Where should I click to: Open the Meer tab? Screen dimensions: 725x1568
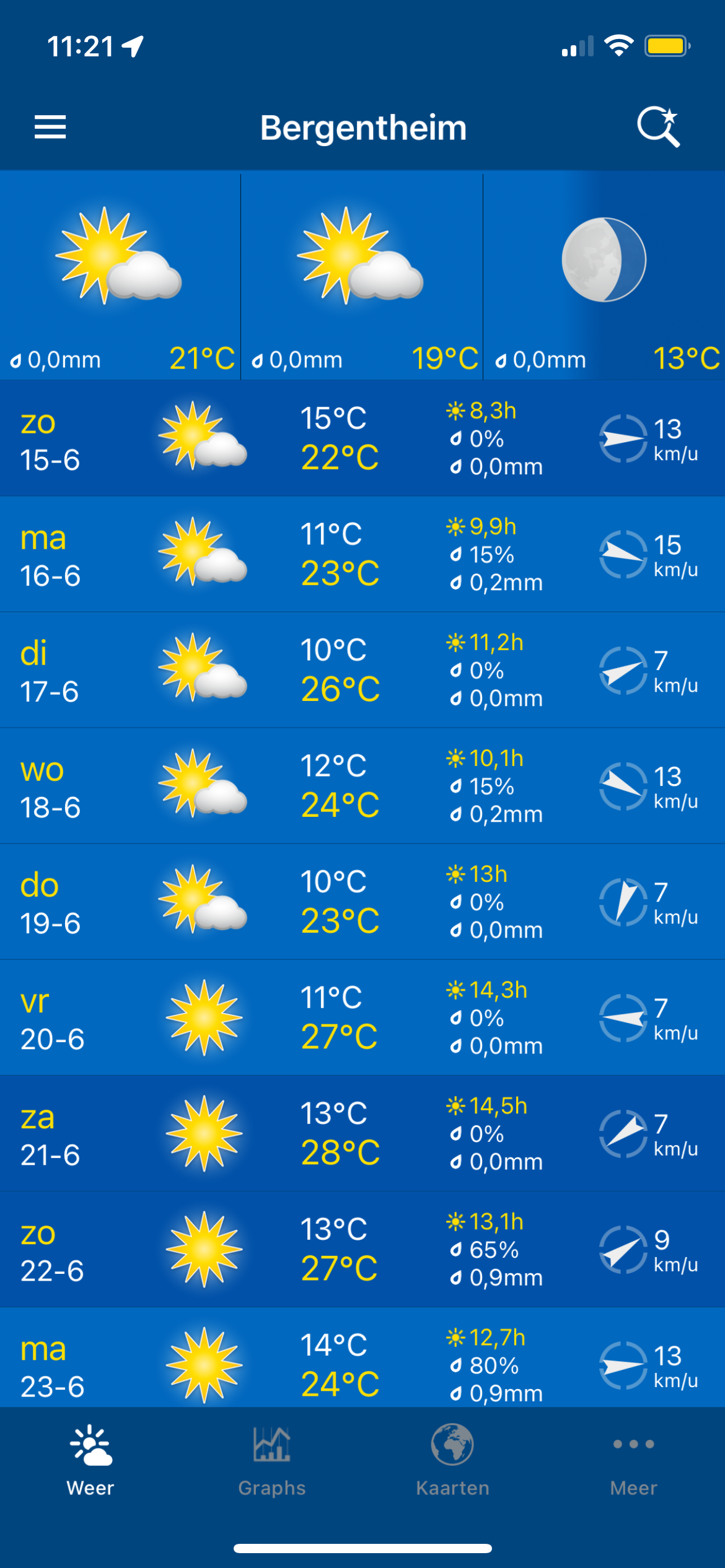[633, 1459]
